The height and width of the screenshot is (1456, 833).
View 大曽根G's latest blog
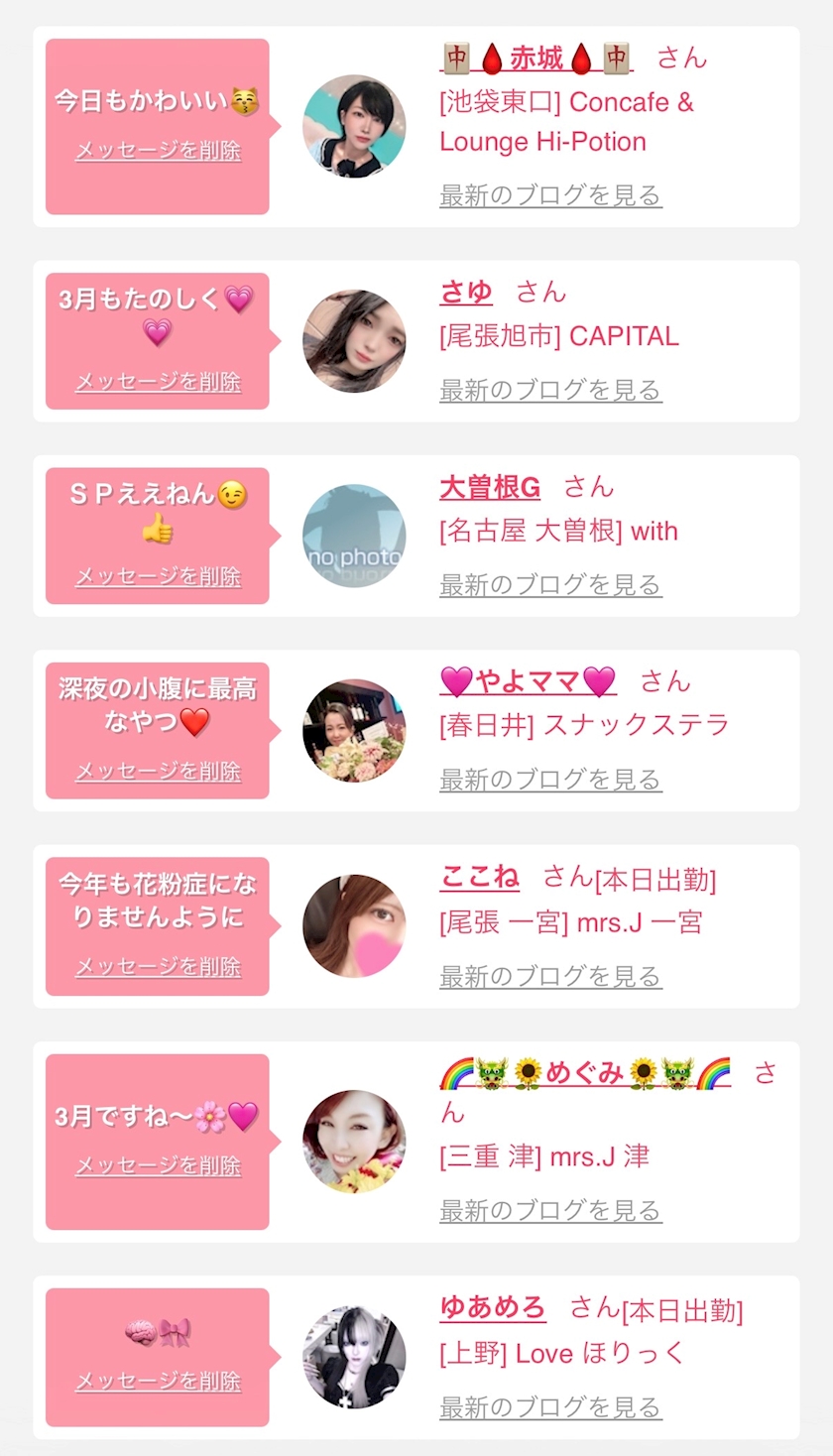pos(550,585)
